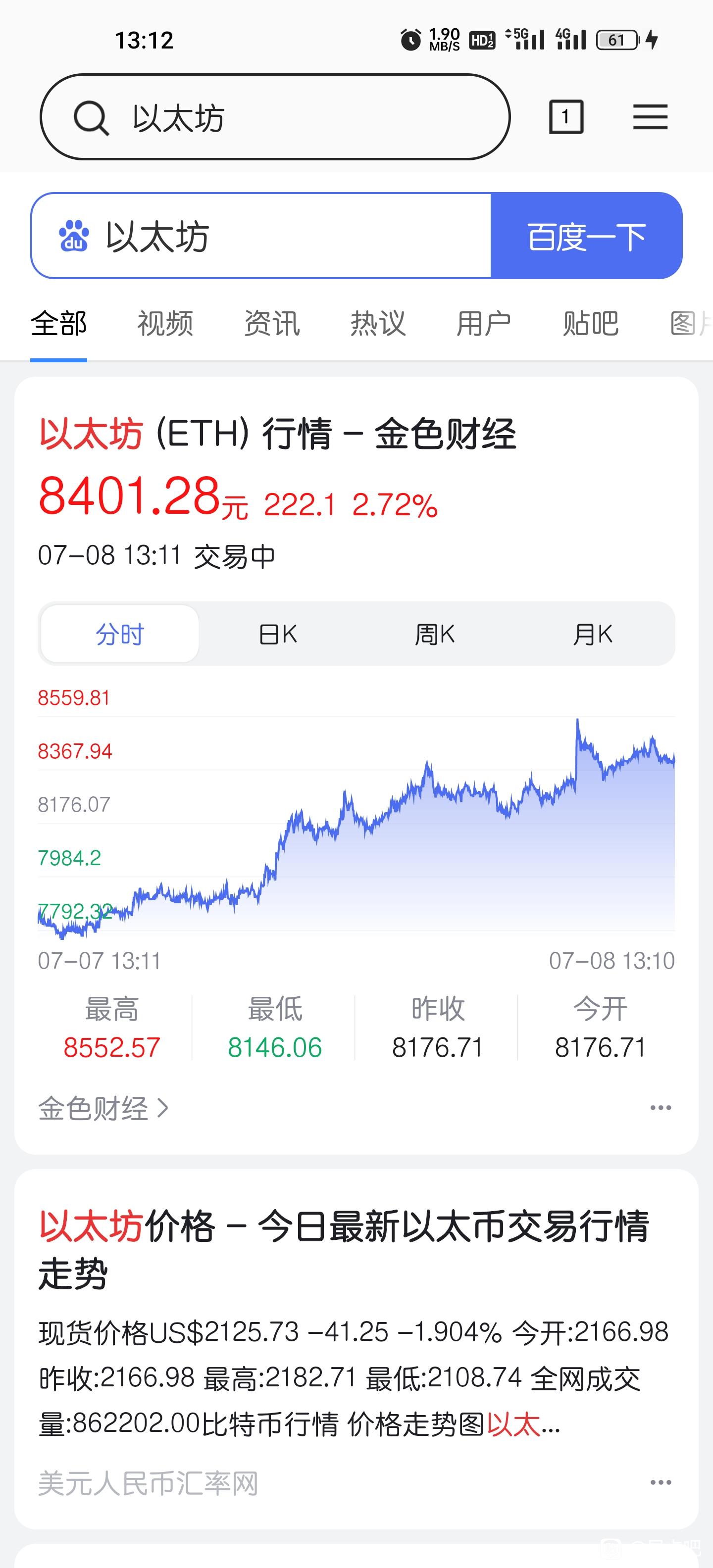Switch to the 贴吧 tab
Image resolution: width=713 pixels, height=1568 pixels.
click(591, 323)
